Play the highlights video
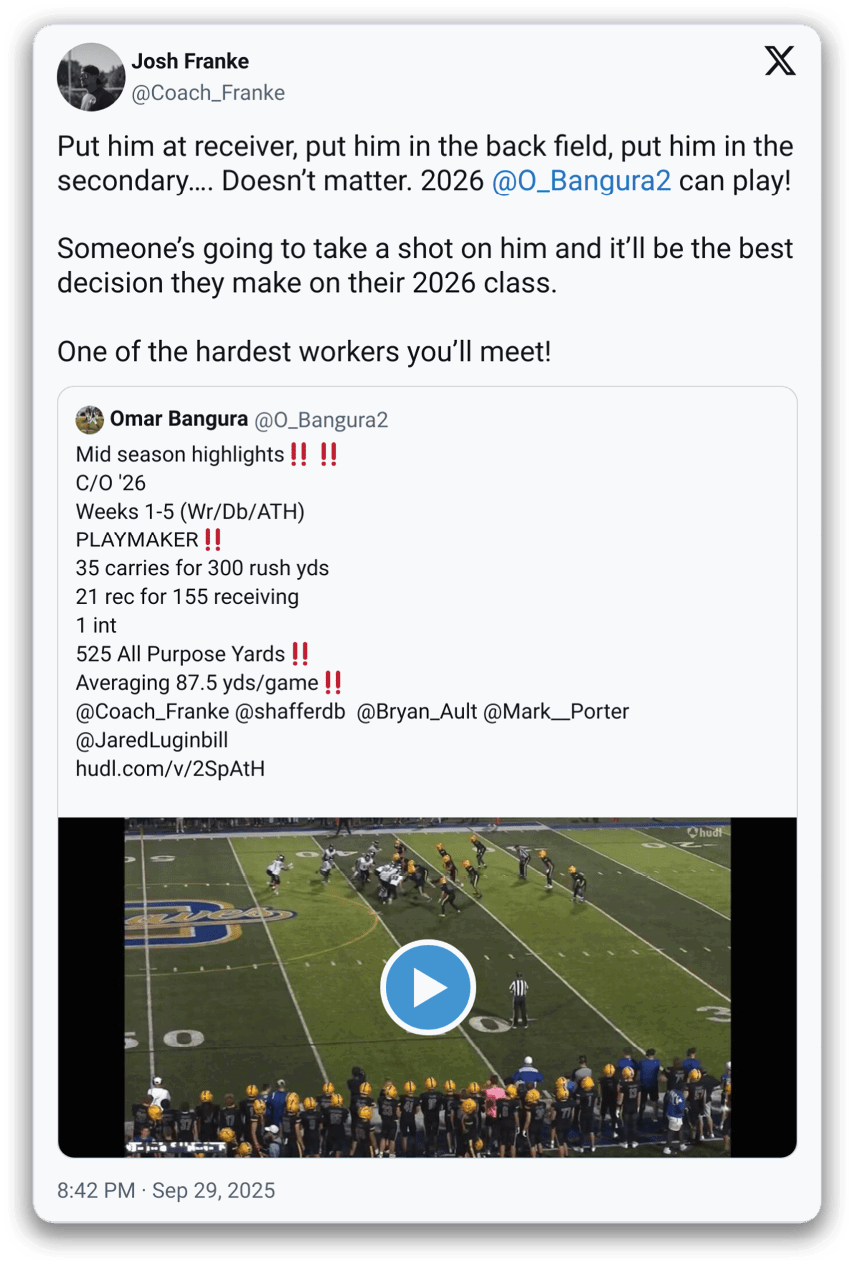The width and height of the screenshot is (854, 1265). coord(427,987)
